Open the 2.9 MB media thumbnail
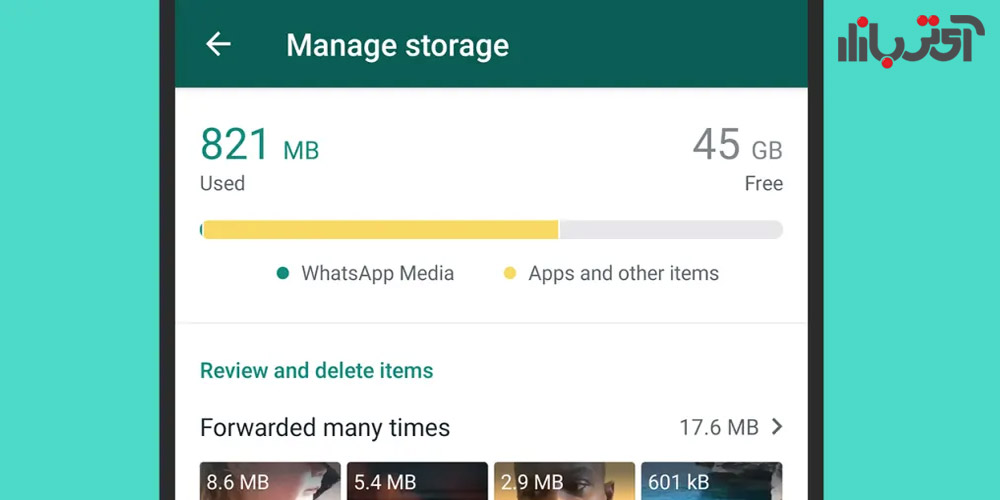The width and height of the screenshot is (1000, 500). point(564,481)
